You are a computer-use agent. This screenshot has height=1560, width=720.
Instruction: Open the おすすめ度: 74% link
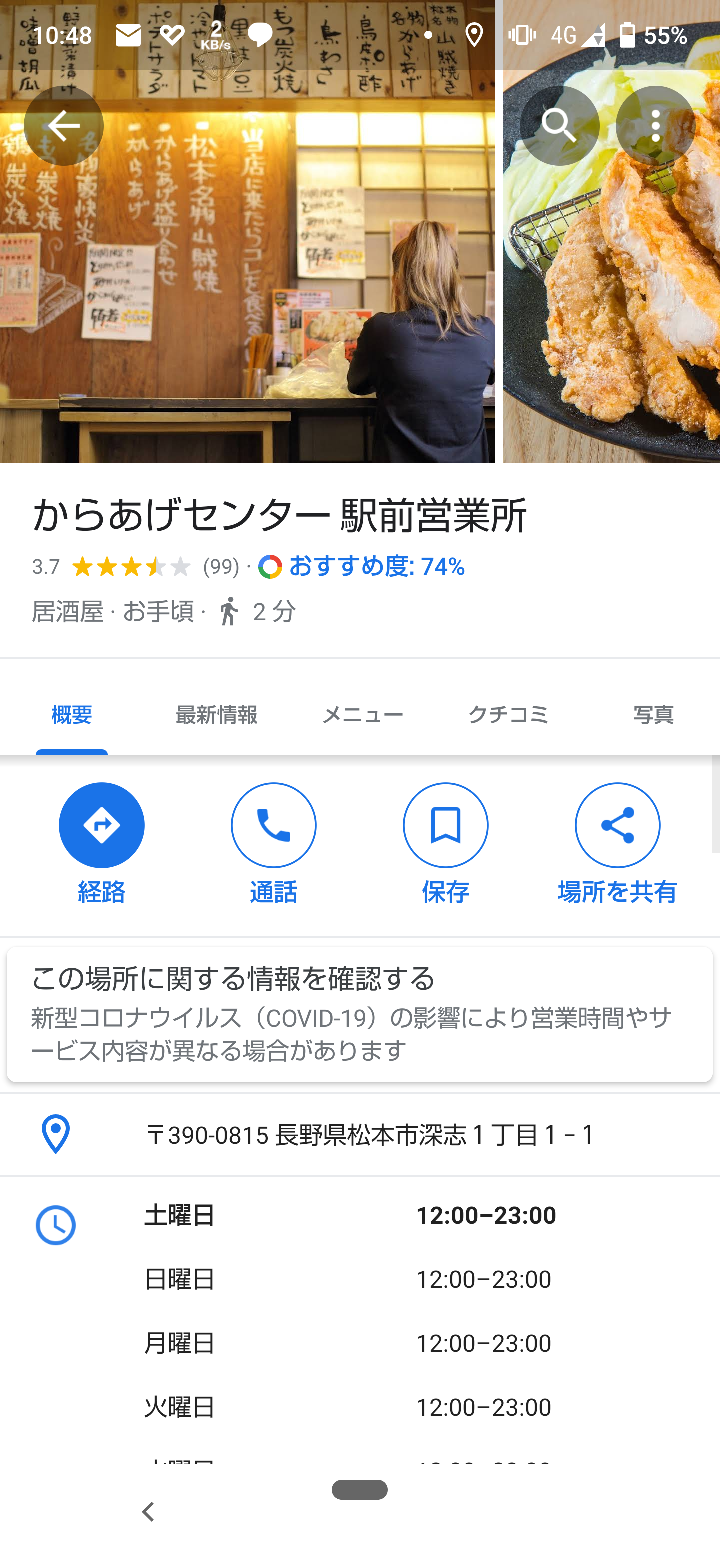click(x=376, y=567)
